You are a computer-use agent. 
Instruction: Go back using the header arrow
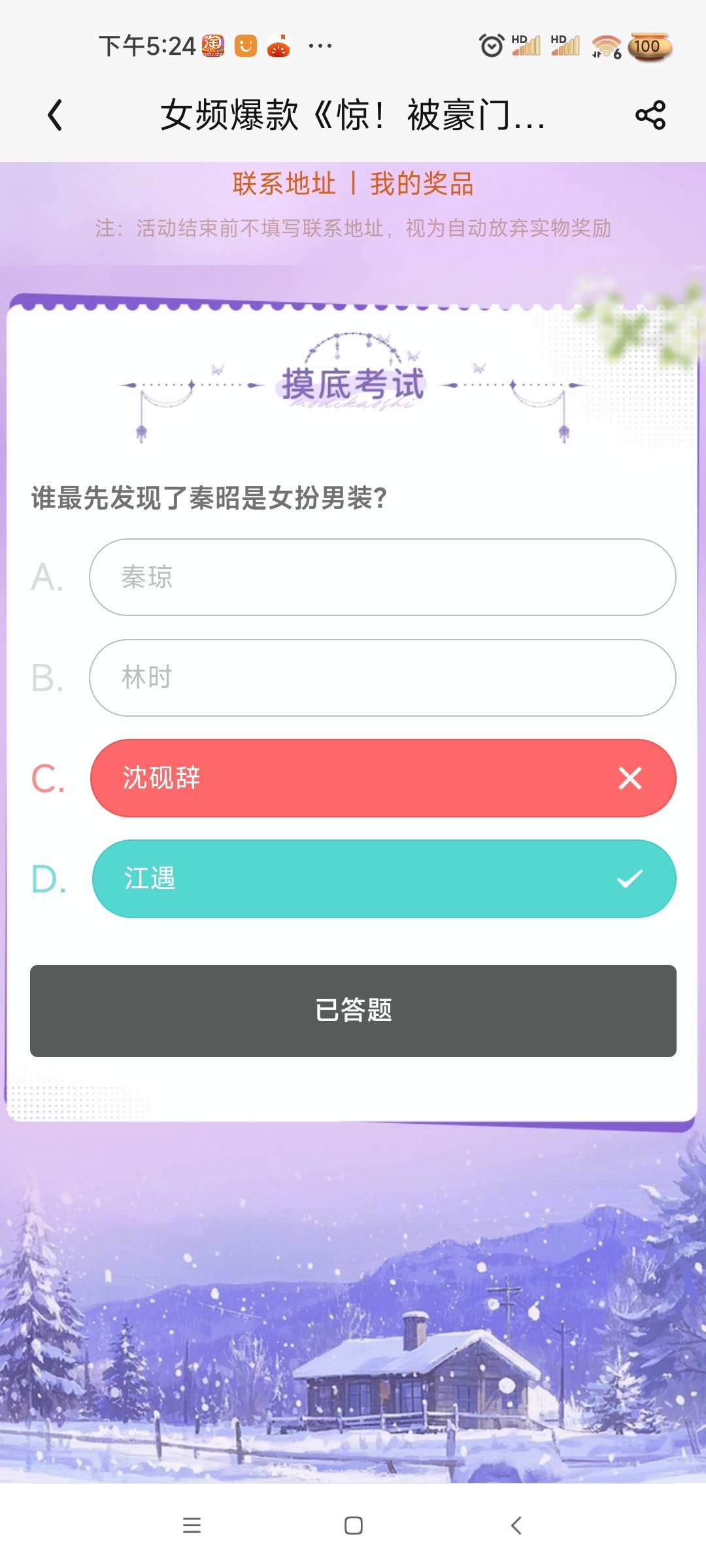click(x=56, y=115)
